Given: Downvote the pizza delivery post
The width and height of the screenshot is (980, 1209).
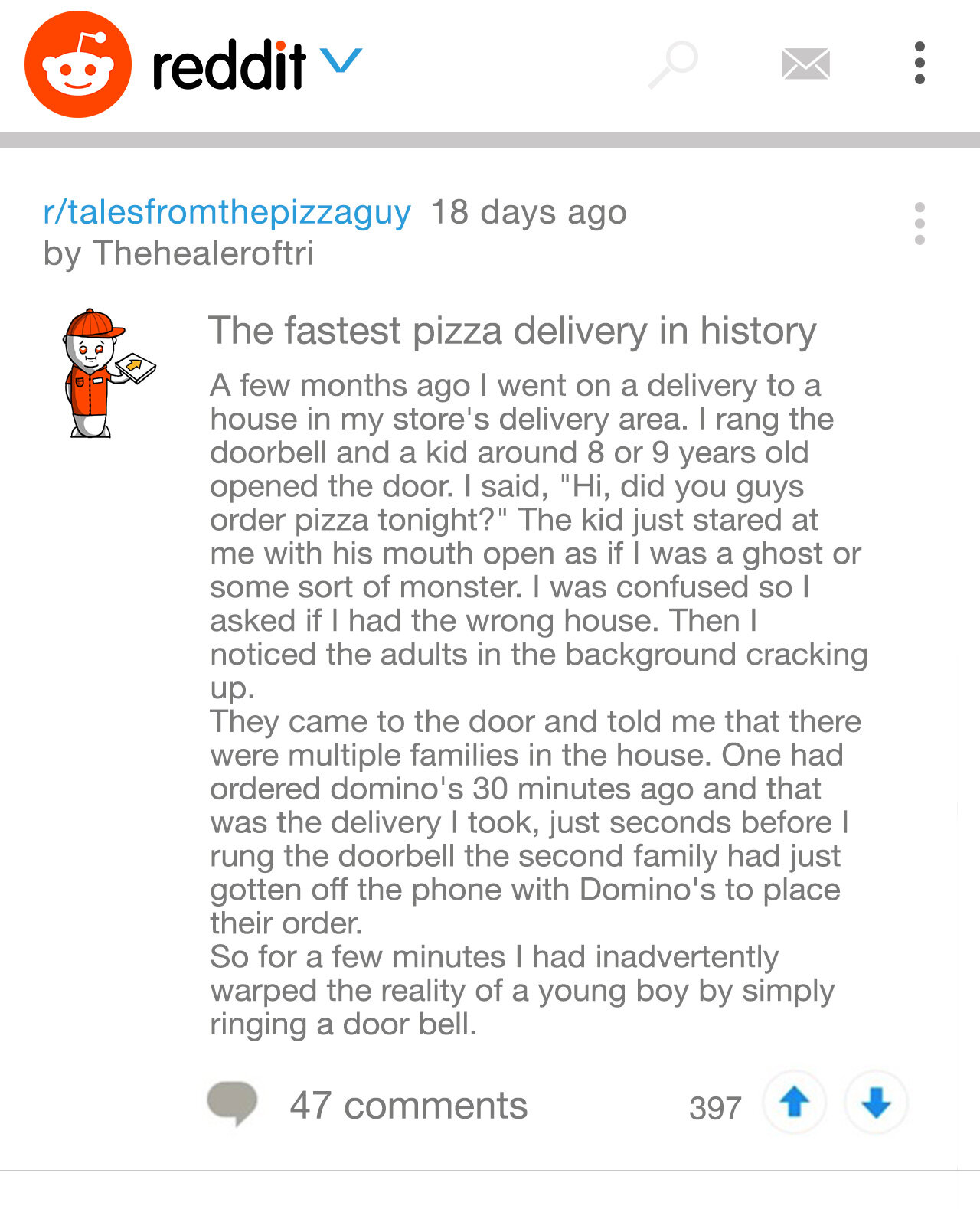Looking at the screenshot, I should pyautogui.click(x=876, y=1103).
